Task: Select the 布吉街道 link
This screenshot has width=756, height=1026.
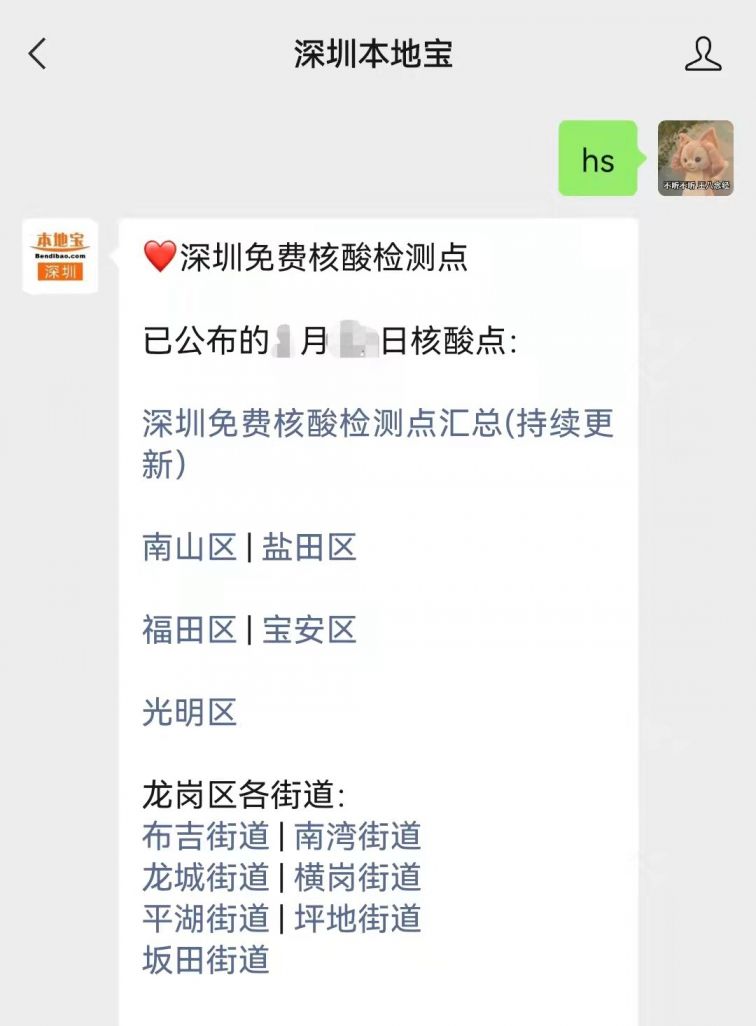Action: [x=206, y=835]
